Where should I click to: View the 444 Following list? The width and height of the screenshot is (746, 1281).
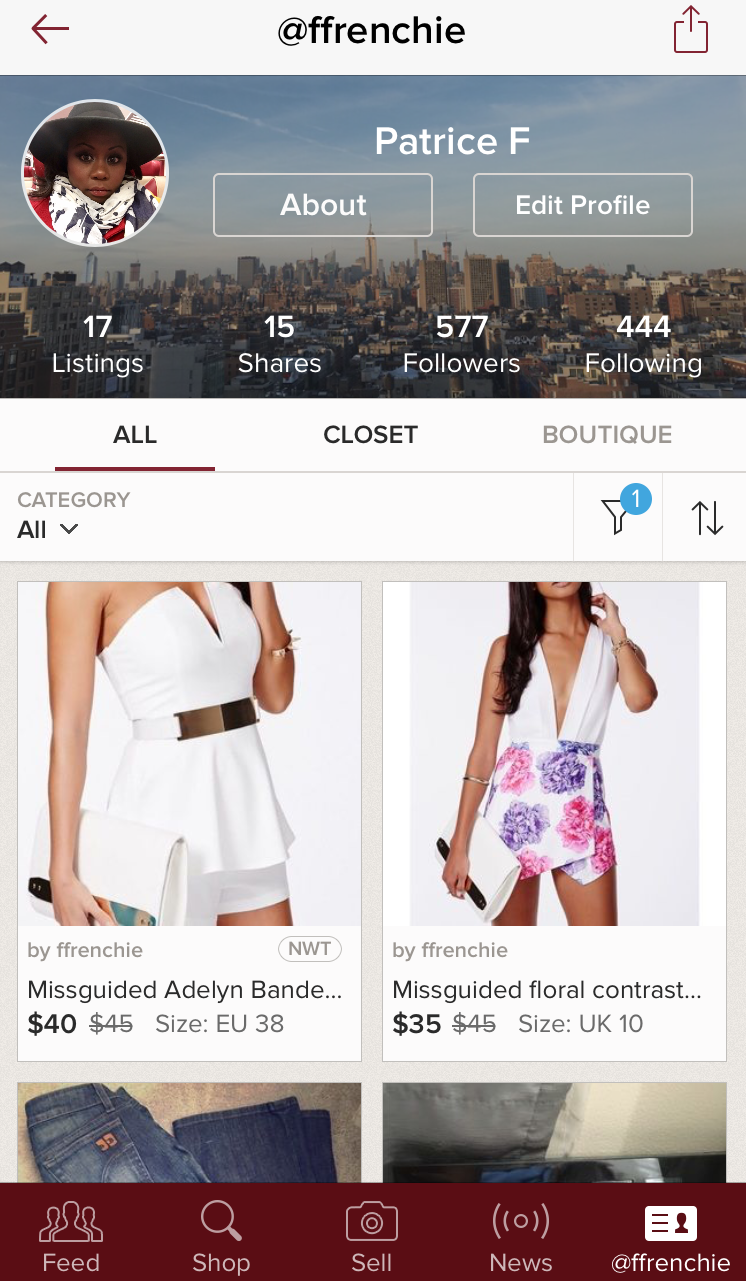coord(643,345)
